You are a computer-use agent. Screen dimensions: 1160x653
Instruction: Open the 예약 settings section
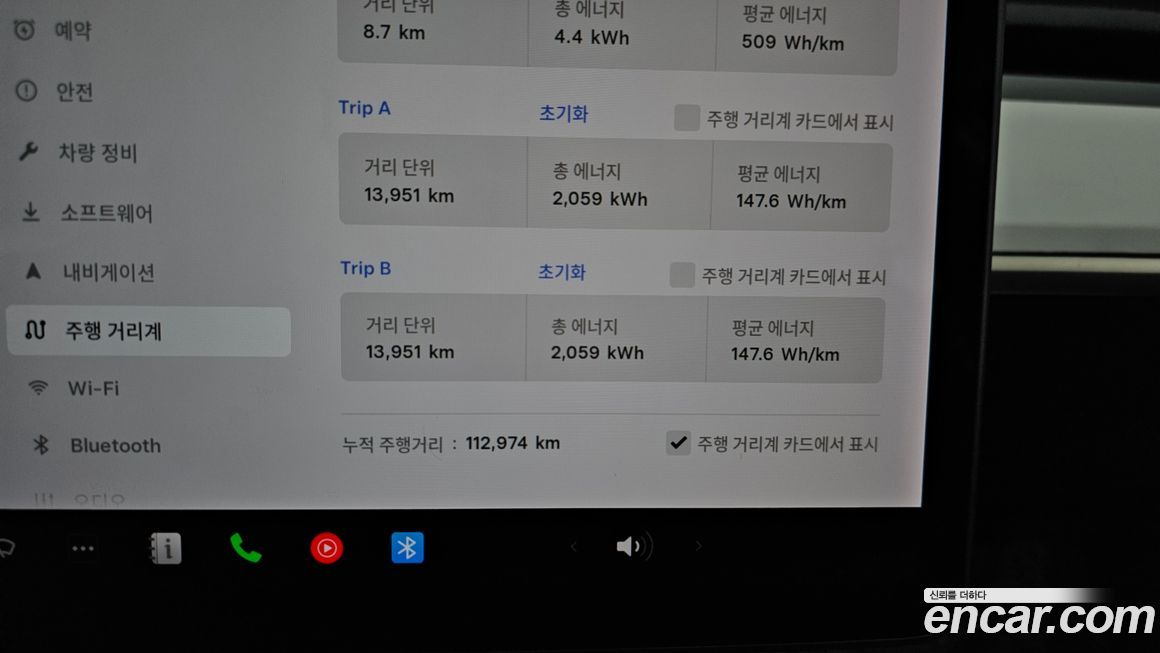(x=71, y=32)
